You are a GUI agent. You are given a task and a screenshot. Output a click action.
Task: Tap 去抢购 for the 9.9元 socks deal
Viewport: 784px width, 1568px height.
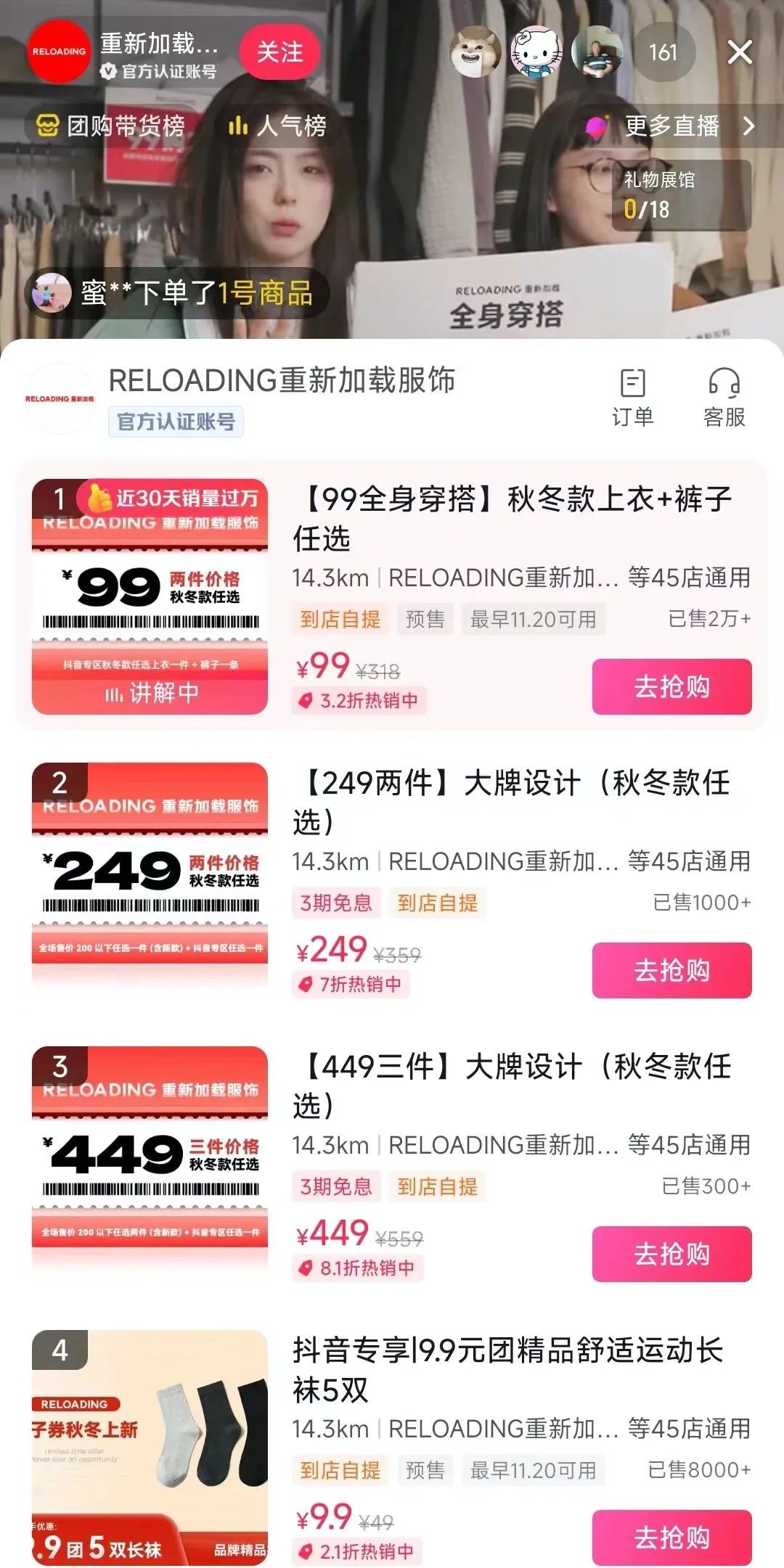[671, 1537]
